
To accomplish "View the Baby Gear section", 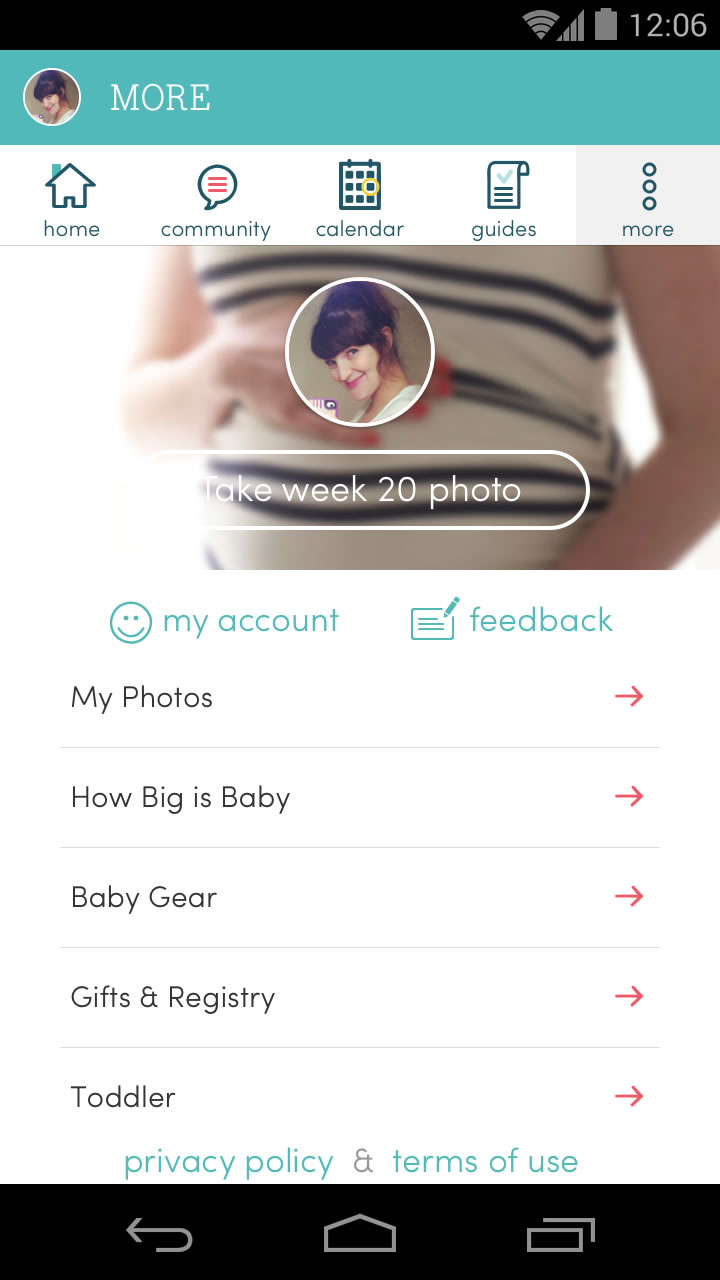I will (360, 897).
